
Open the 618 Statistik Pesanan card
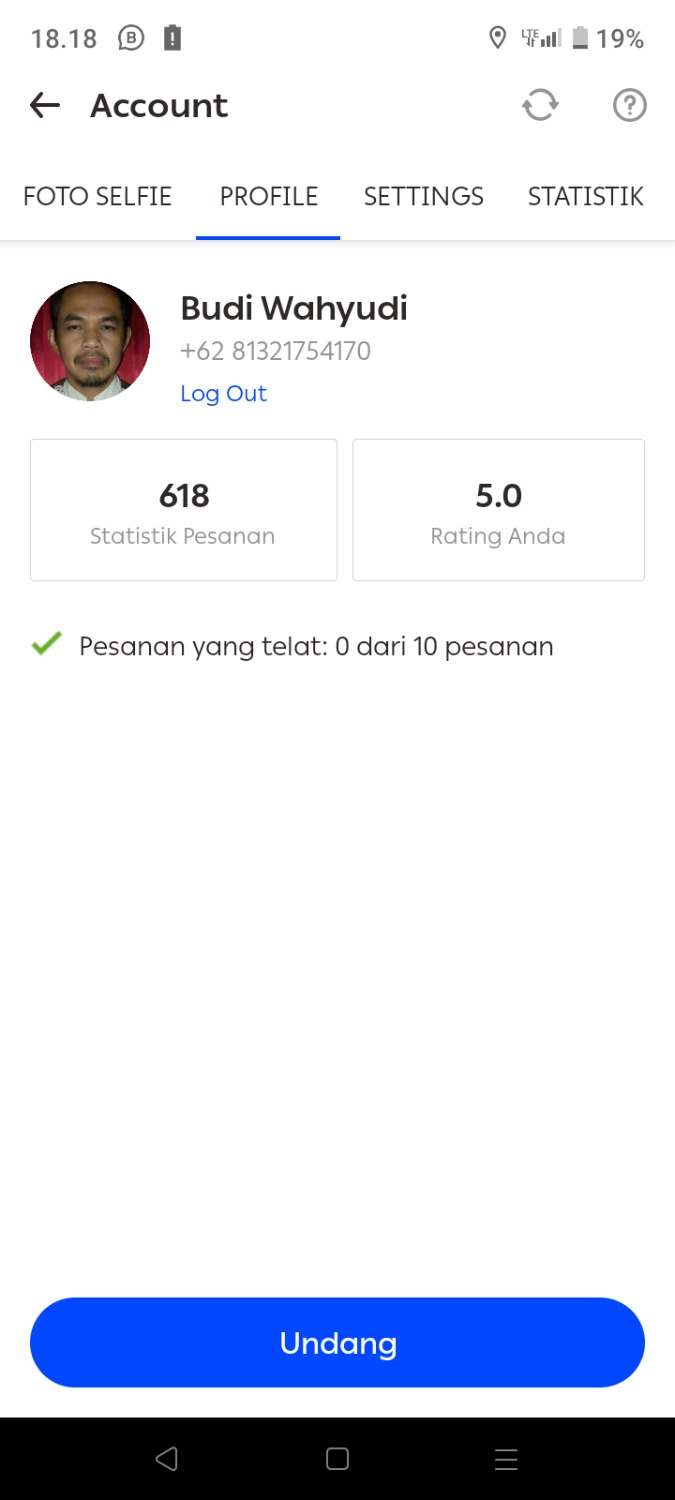(183, 510)
